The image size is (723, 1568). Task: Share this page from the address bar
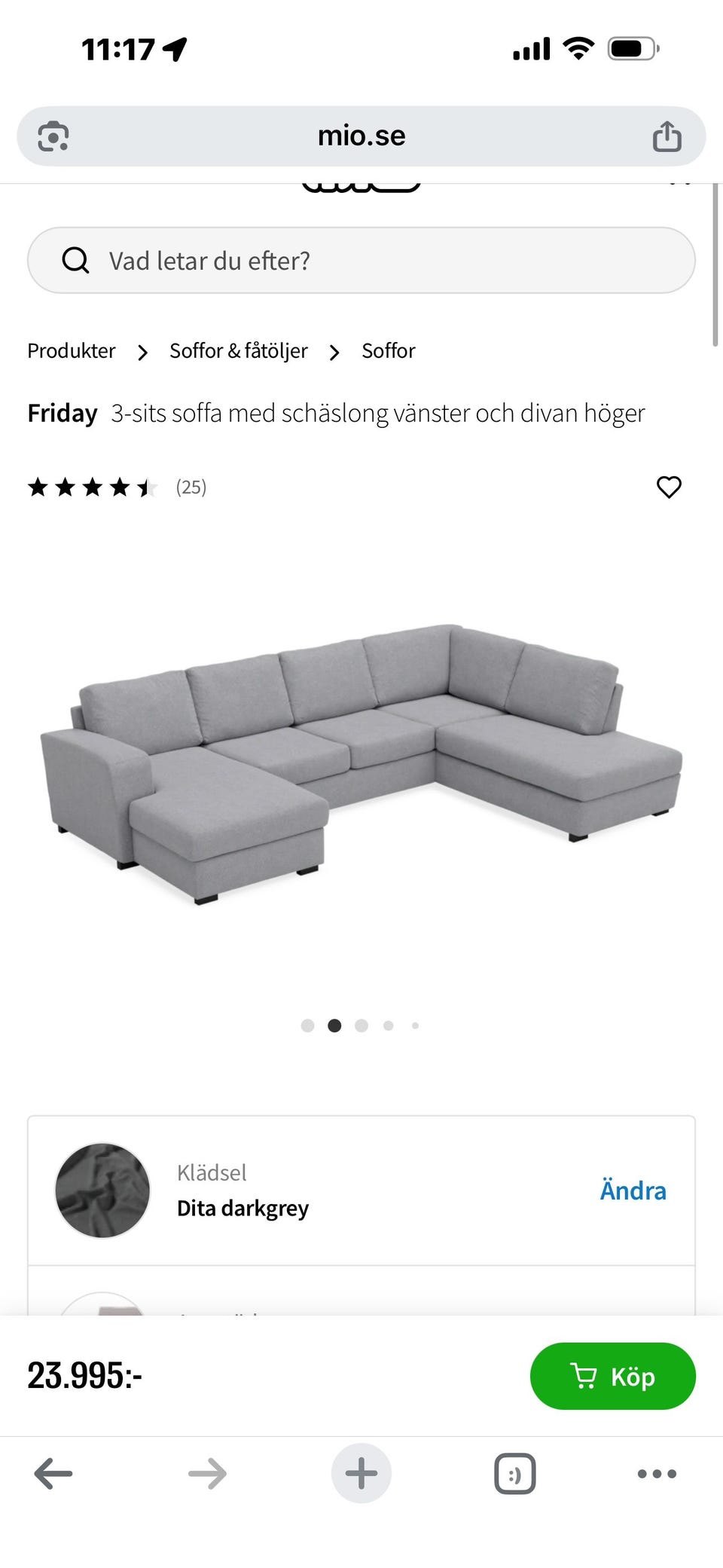[x=667, y=136]
